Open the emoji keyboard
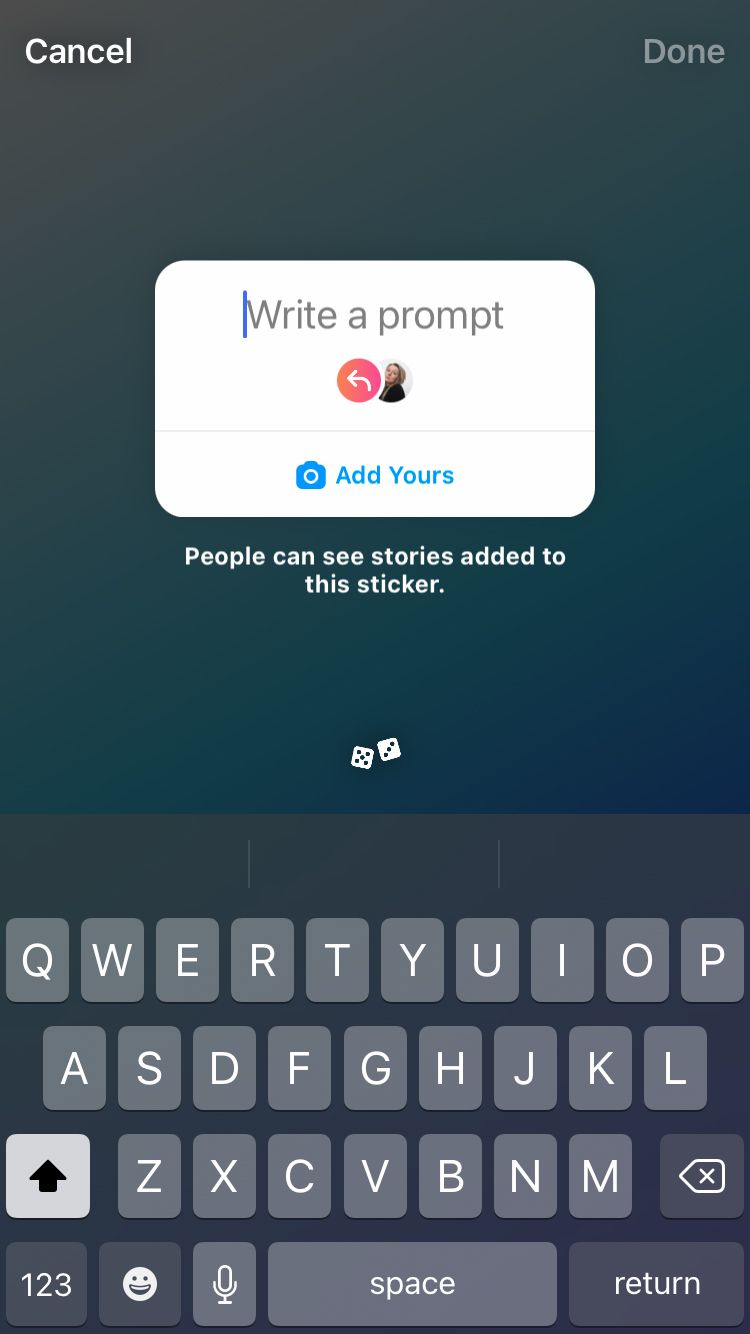The height and width of the screenshot is (1334, 750). tap(140, 1284)
